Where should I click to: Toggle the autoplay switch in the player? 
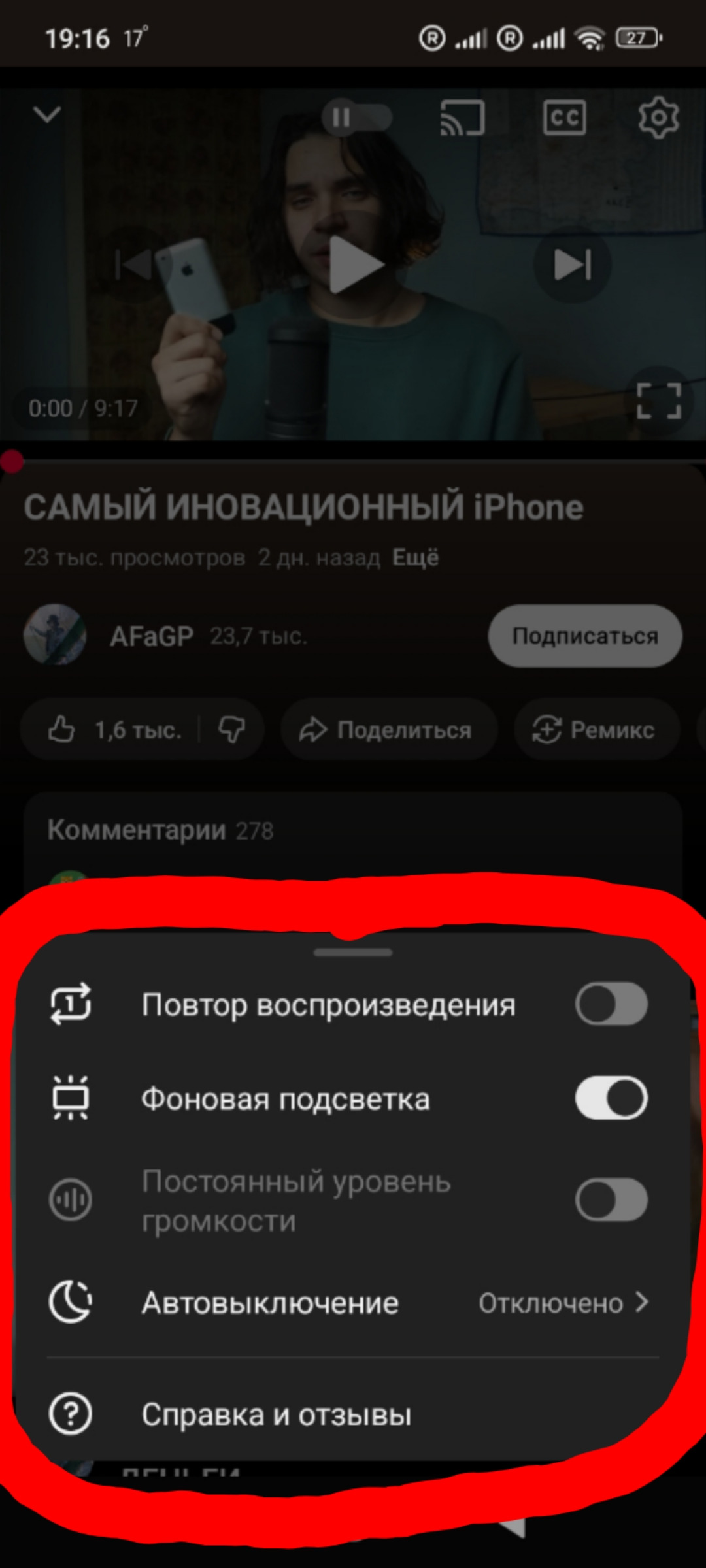pos(356,118)
